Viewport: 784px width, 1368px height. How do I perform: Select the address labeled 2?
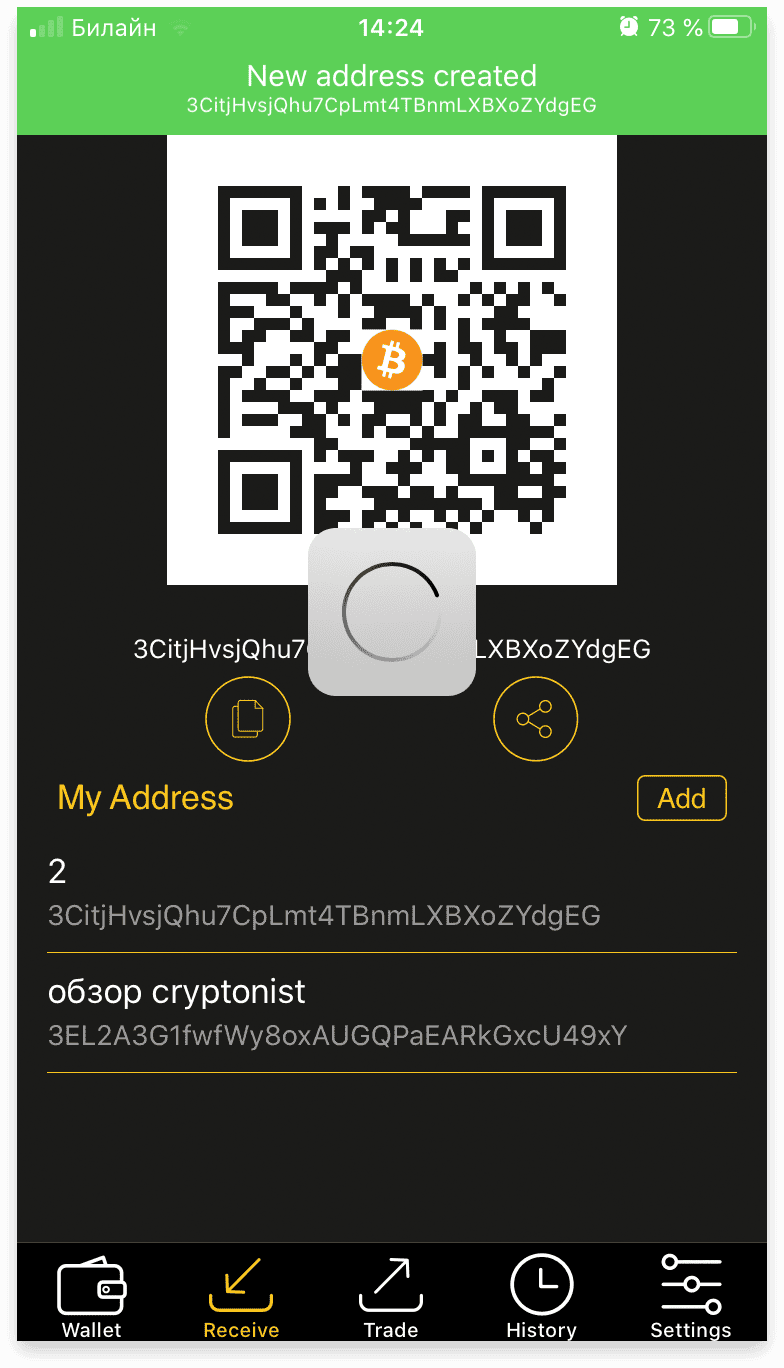(392, 893)
